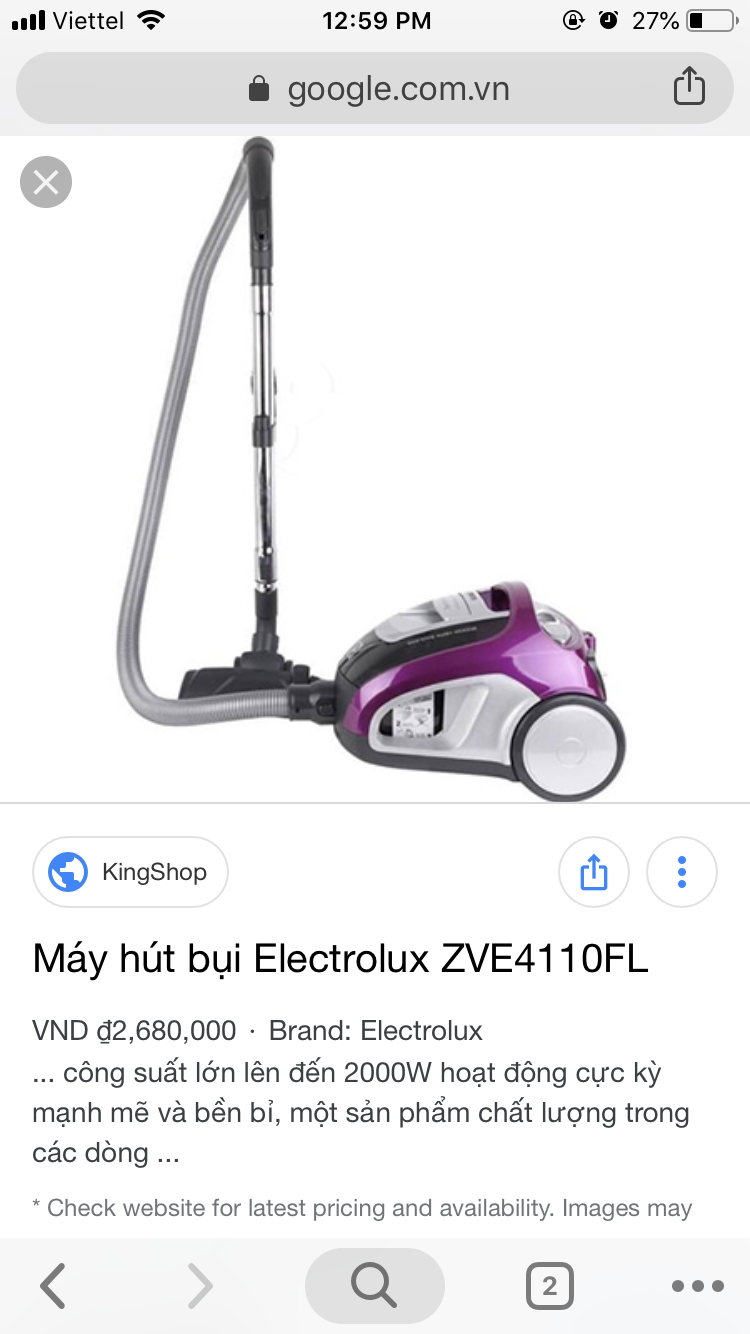The image size is (750, 1334).
Task: Close the image preview
Action: (x=46, y=182)
